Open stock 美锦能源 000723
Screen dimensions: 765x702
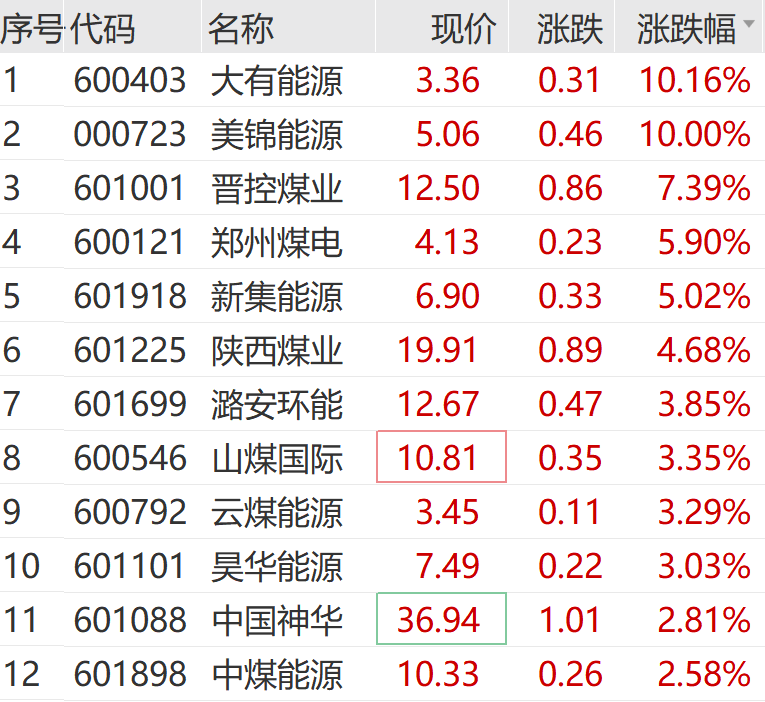277,134
